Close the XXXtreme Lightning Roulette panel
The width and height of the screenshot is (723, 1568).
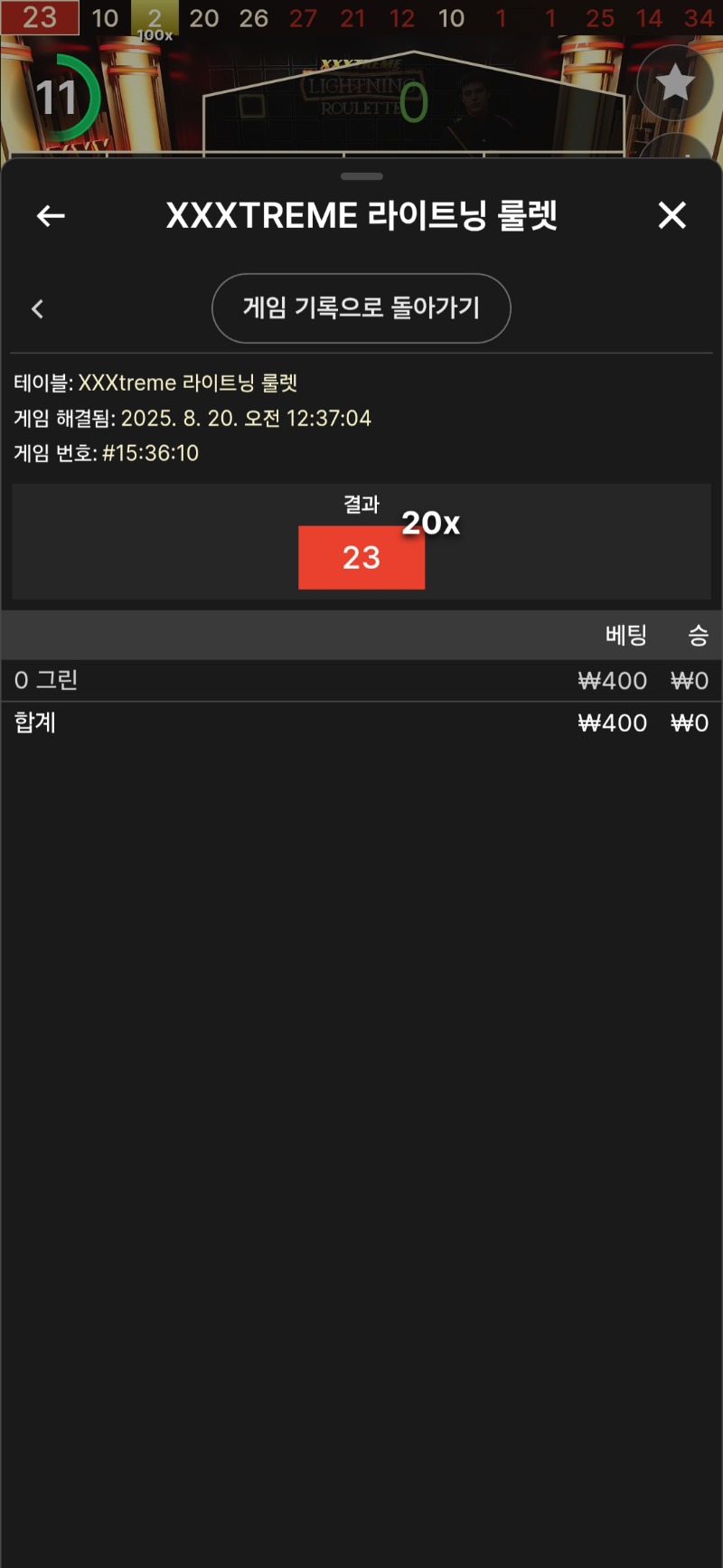(672, 215)
